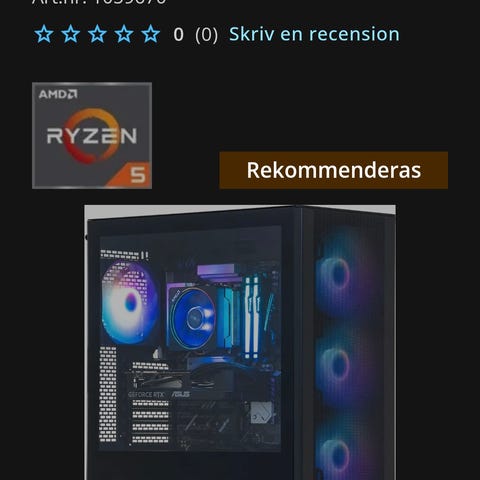Open the gaming PC product image

(240, 342)
